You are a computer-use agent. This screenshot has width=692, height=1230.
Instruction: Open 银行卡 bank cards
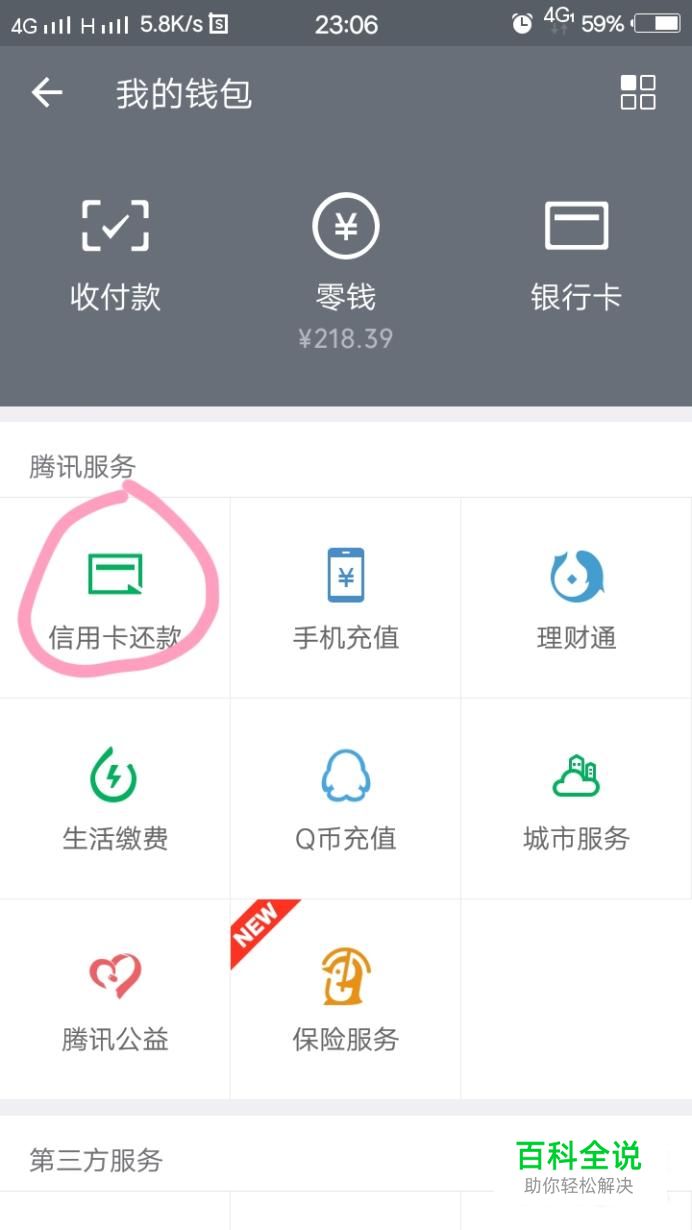point(576,255)
